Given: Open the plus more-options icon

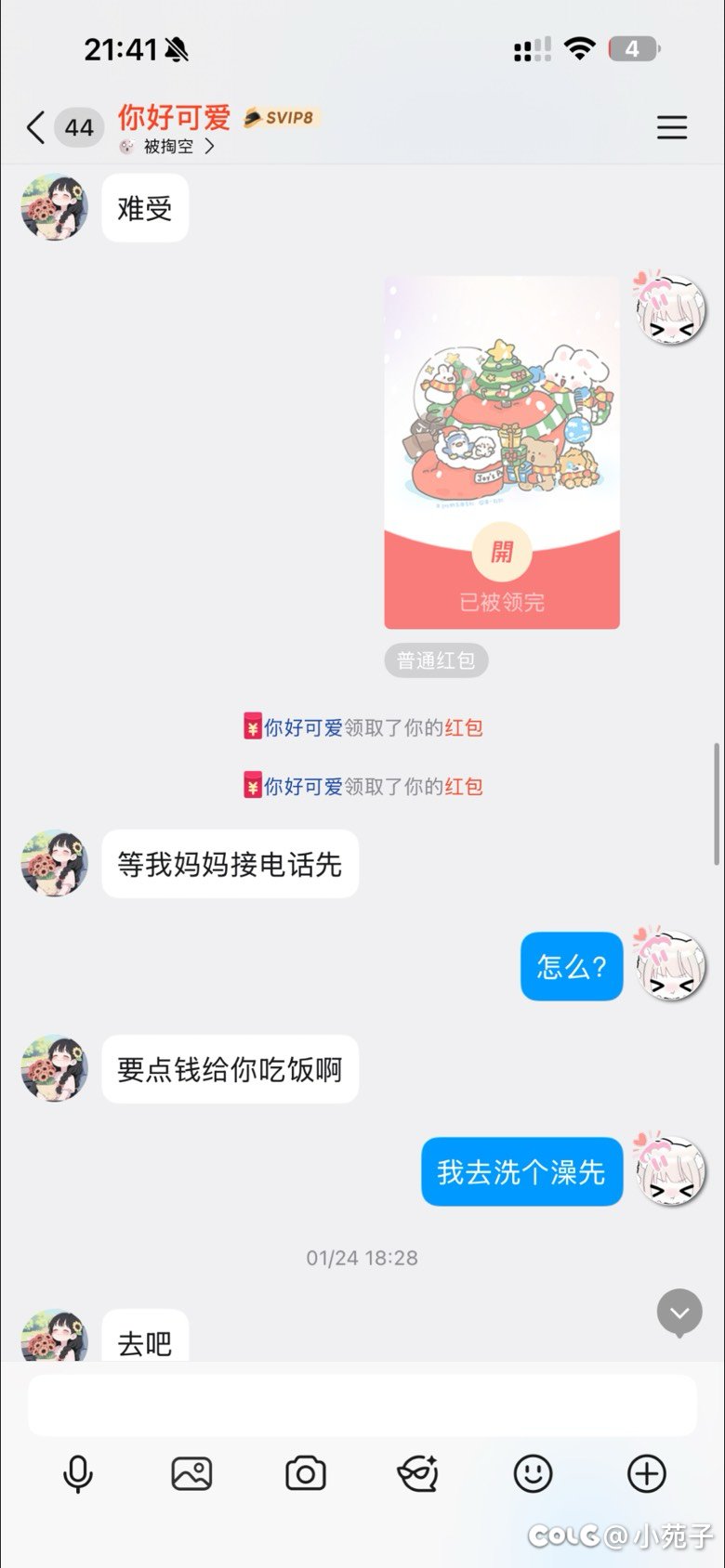Looking at the screenshot, I should (646, 1473).
